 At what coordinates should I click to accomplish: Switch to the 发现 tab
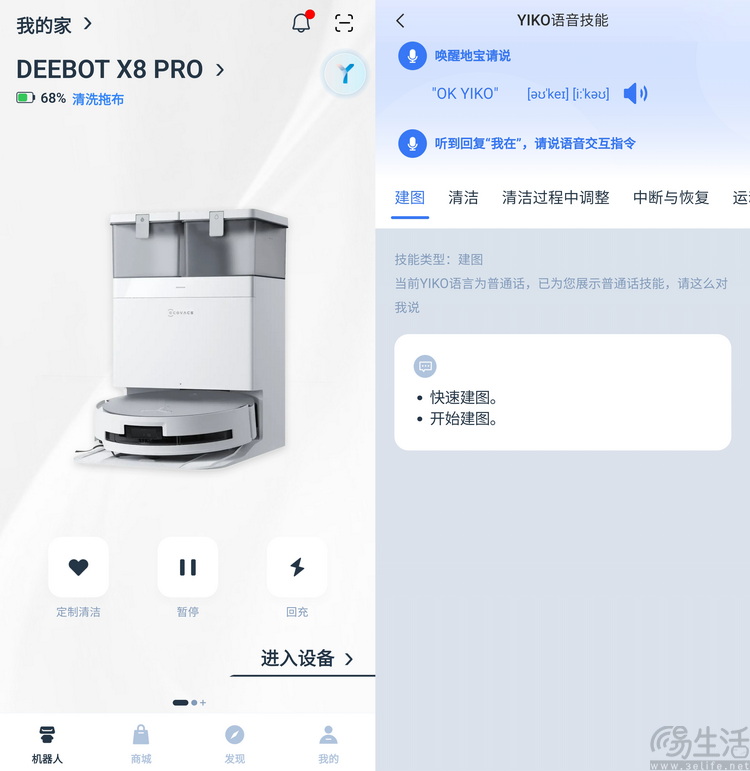[235, 744]
